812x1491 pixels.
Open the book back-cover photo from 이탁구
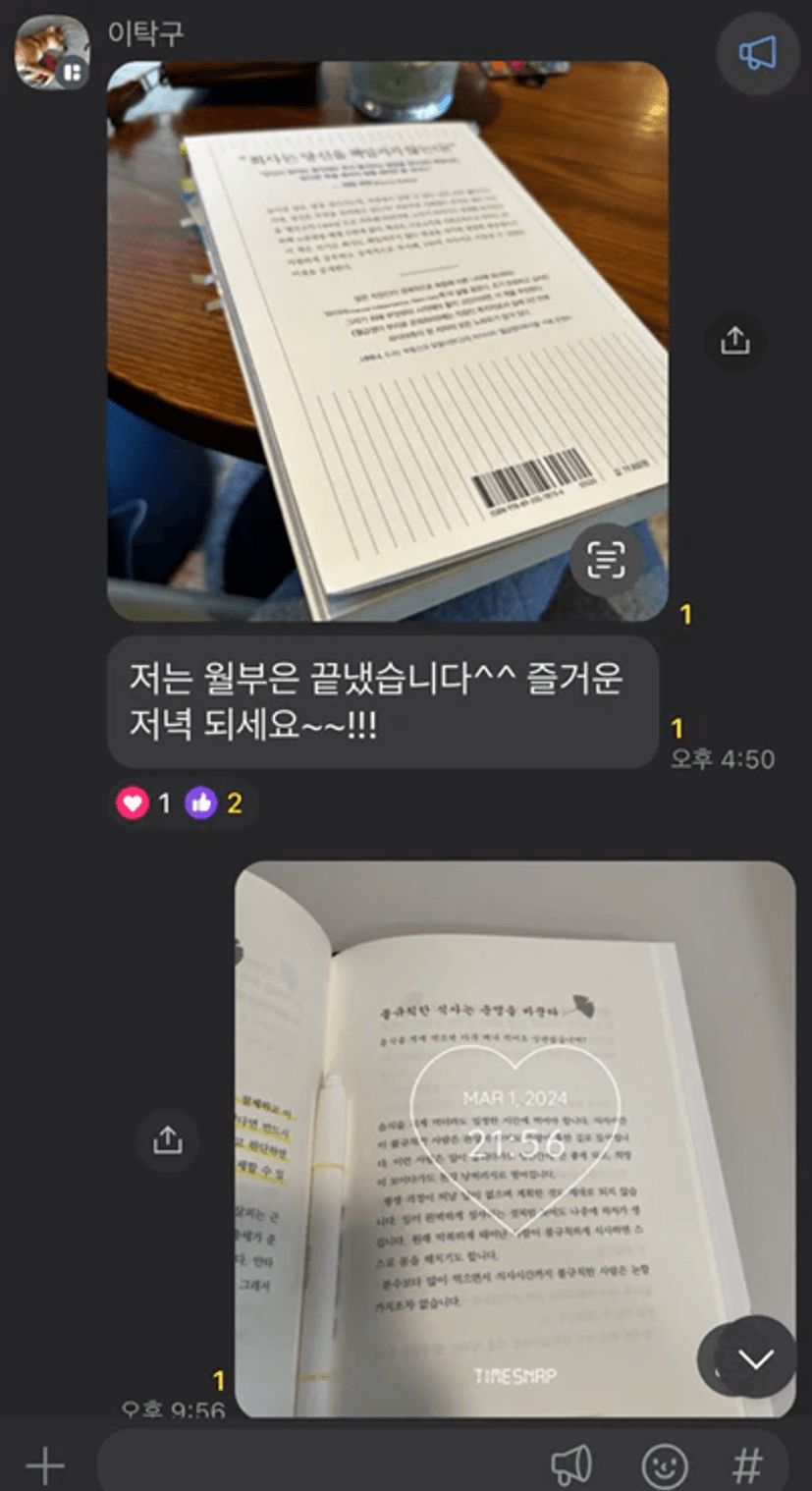[x=388, y=342]
